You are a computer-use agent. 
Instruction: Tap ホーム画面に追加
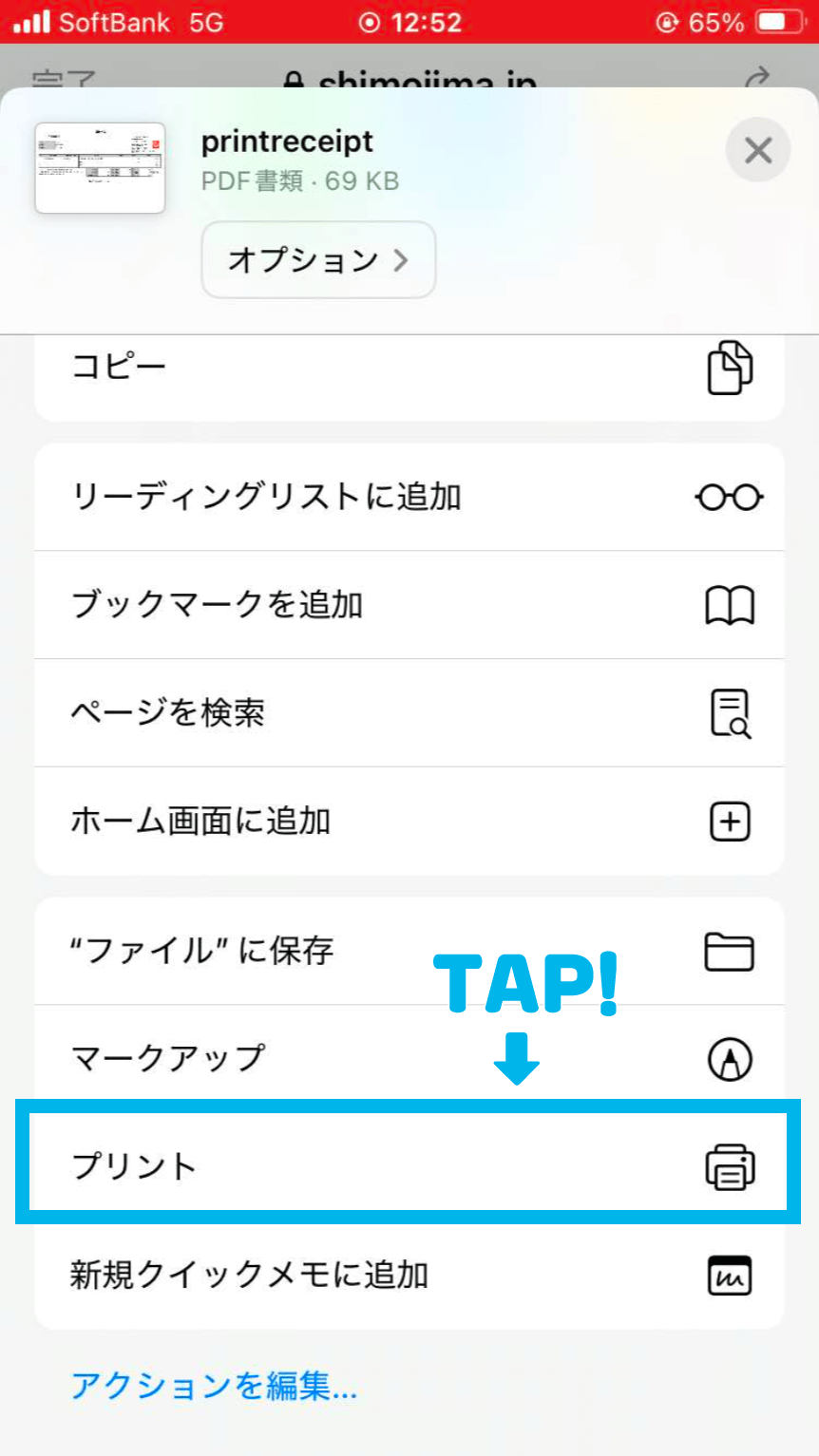pyautogui.click(x=409, y=821)
